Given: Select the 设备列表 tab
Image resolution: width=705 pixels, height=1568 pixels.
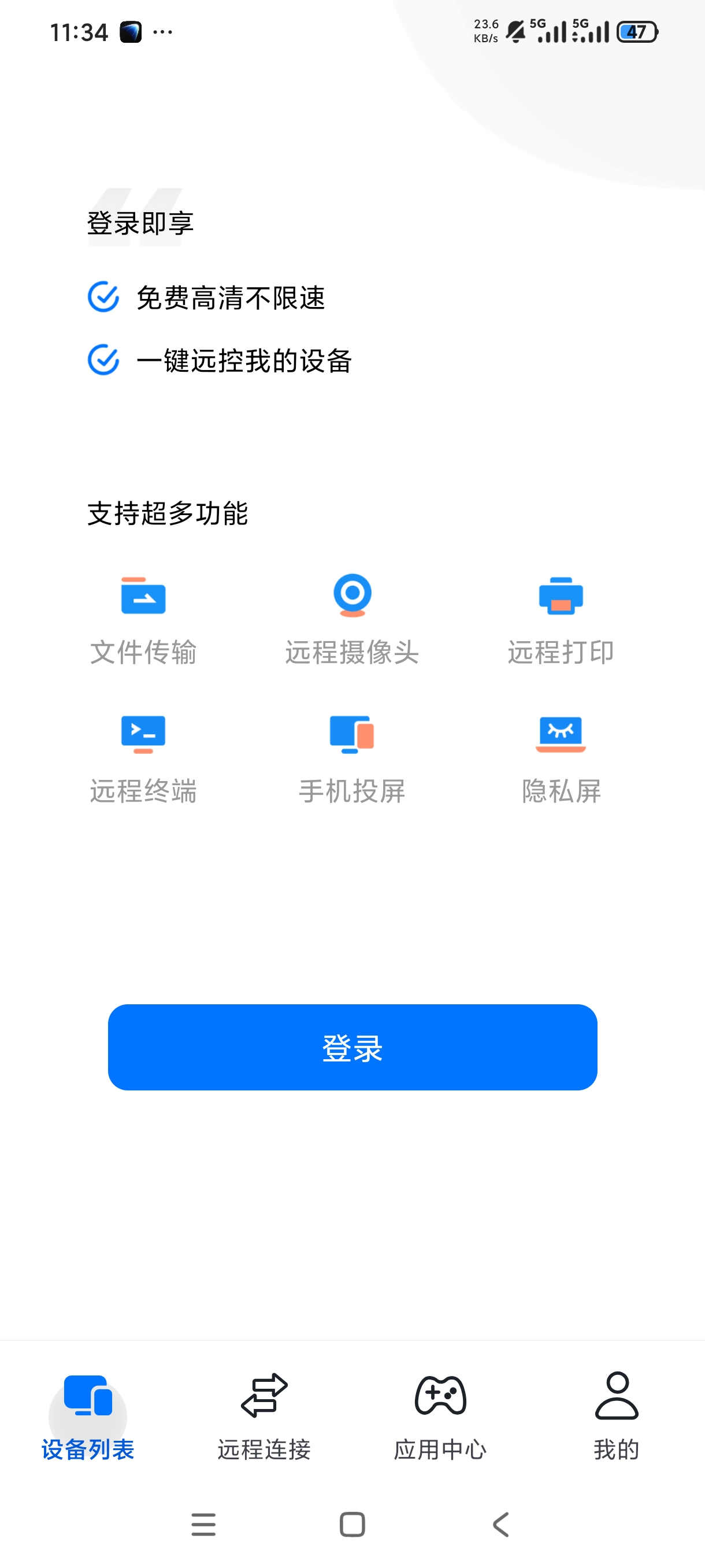Looking at the screenshot, I should point(88,1417).
